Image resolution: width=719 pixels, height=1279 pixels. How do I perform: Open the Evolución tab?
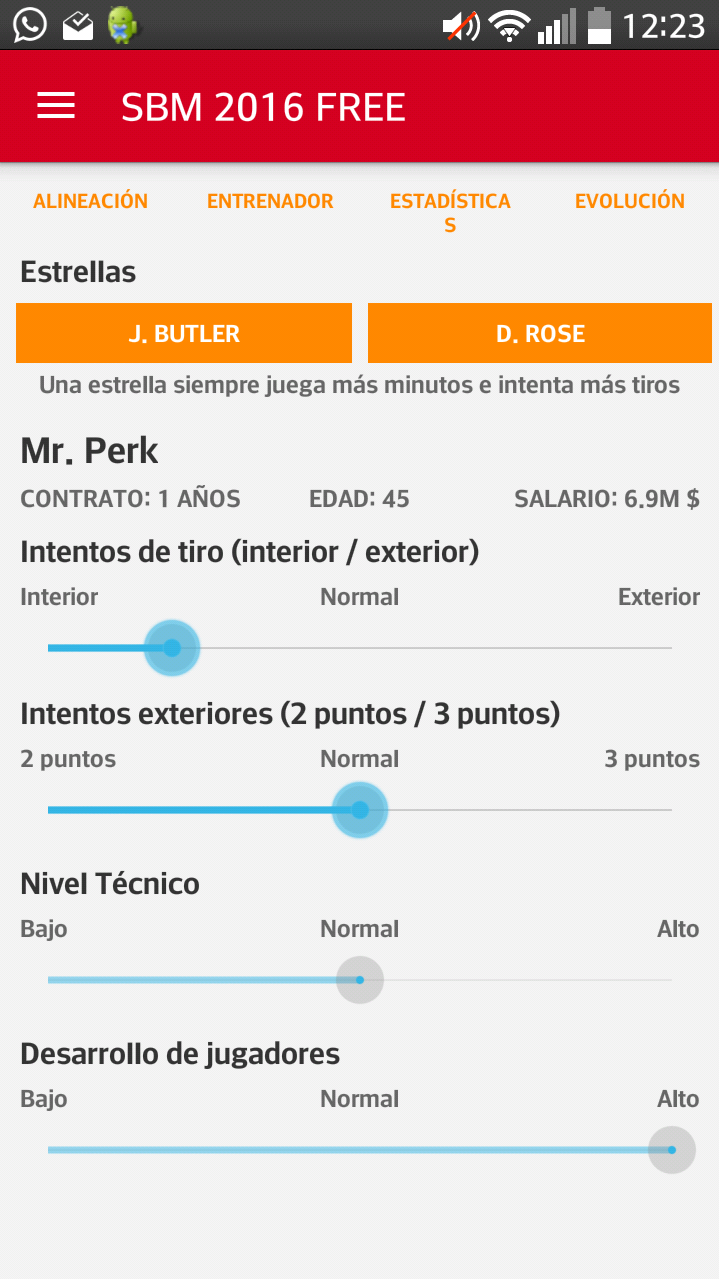point(629,201)
